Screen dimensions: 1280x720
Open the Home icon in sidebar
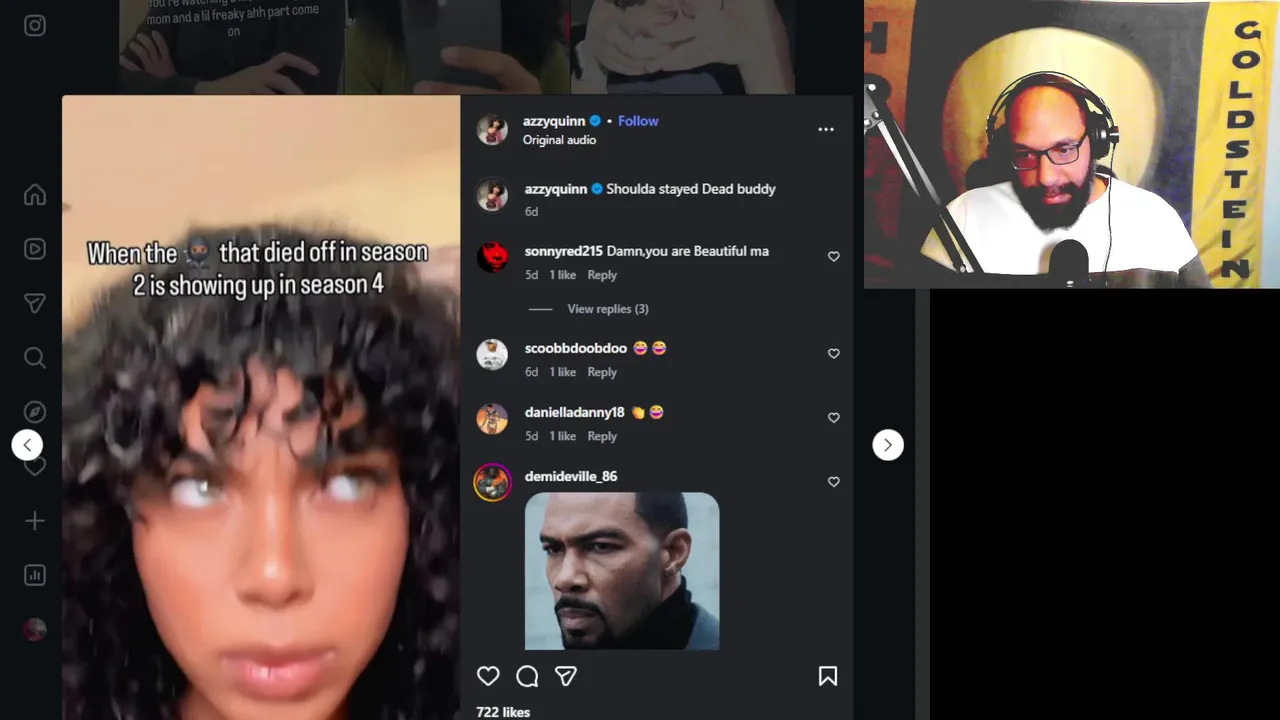coord(35,195)
